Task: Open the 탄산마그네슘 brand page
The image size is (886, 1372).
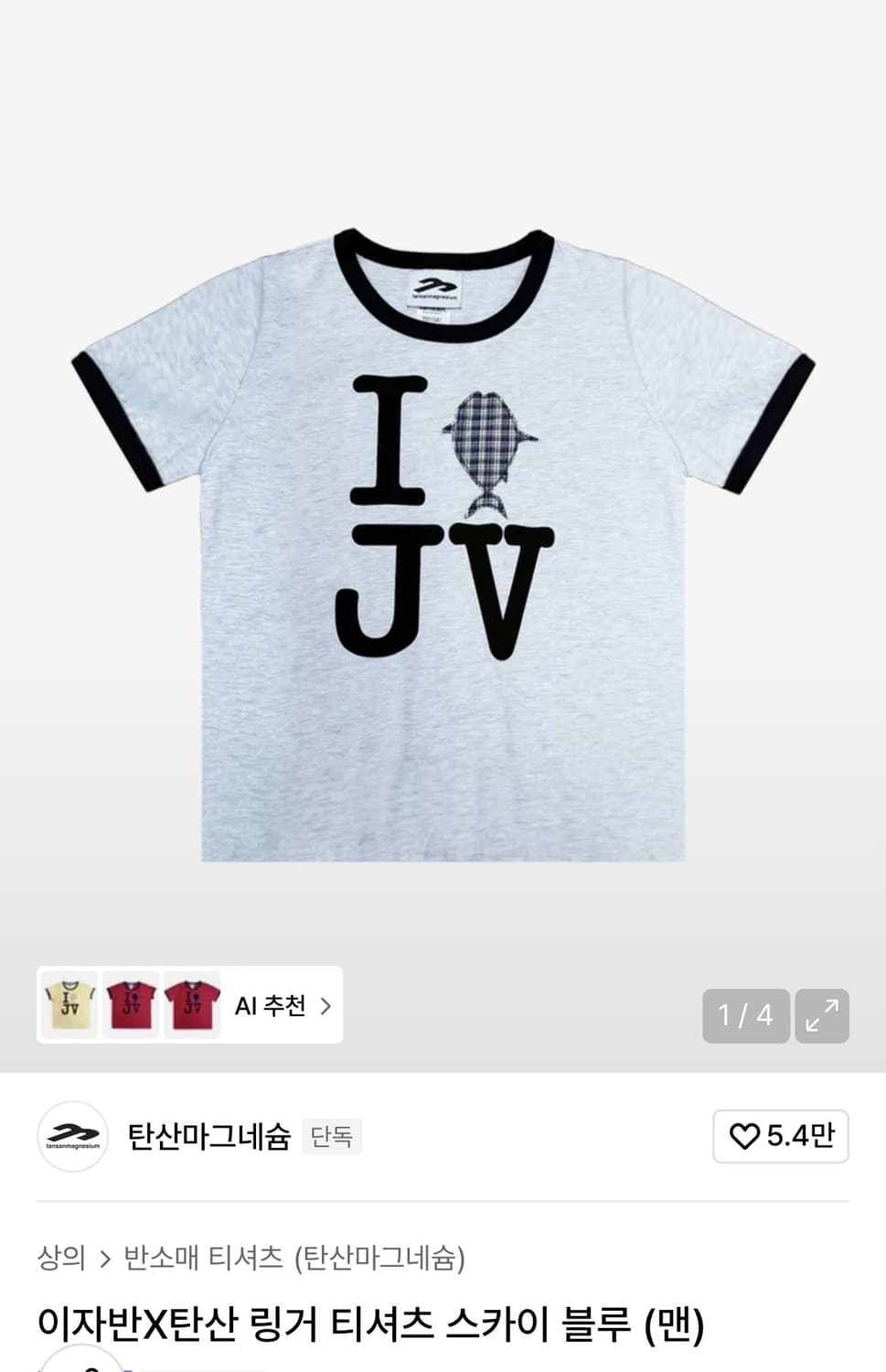Action: (208, 1136)
